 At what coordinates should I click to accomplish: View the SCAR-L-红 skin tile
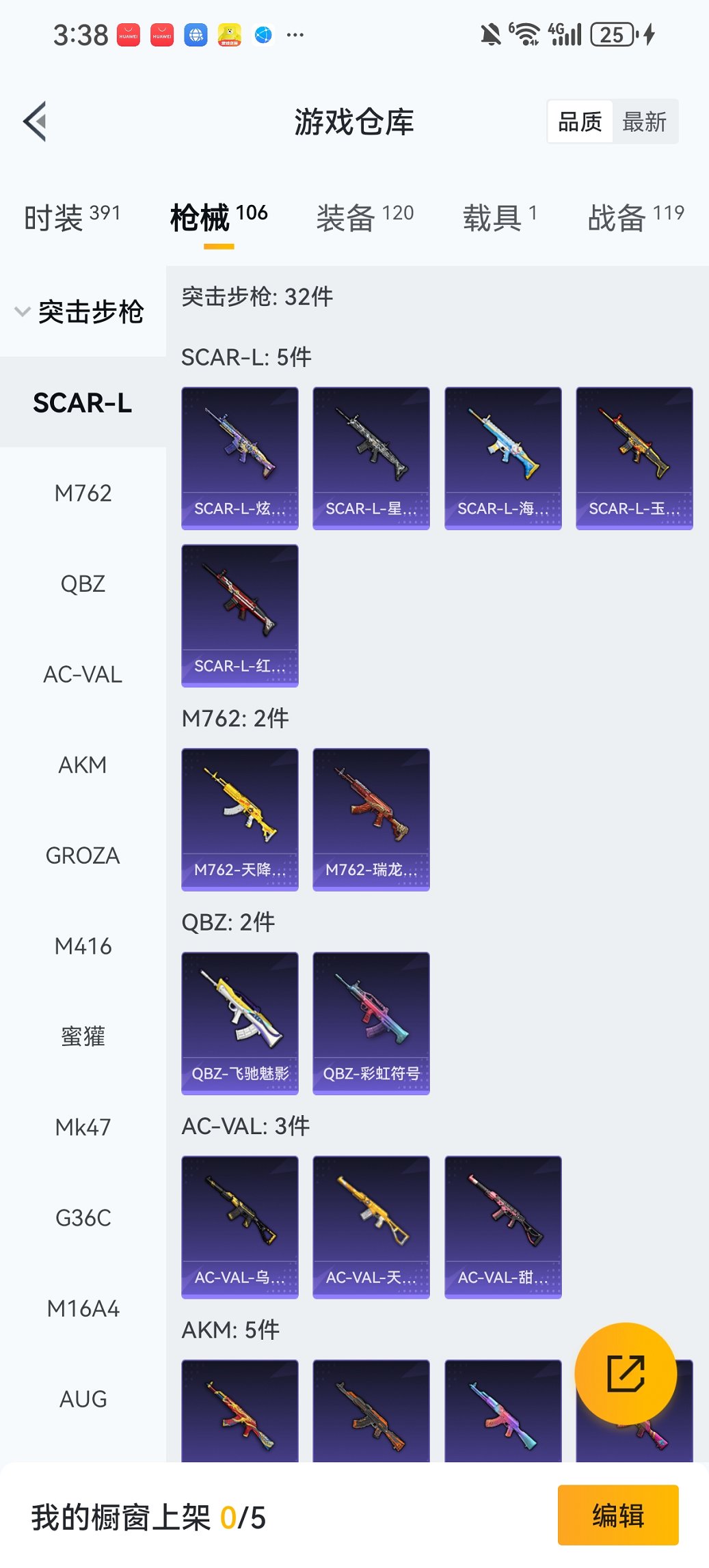[240, 615]
